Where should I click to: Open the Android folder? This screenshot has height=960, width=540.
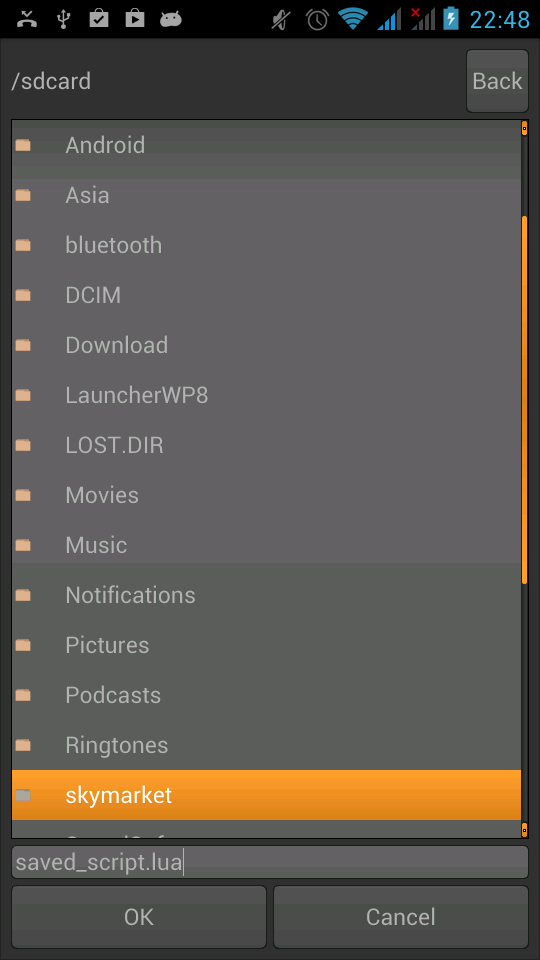[266, 145]
